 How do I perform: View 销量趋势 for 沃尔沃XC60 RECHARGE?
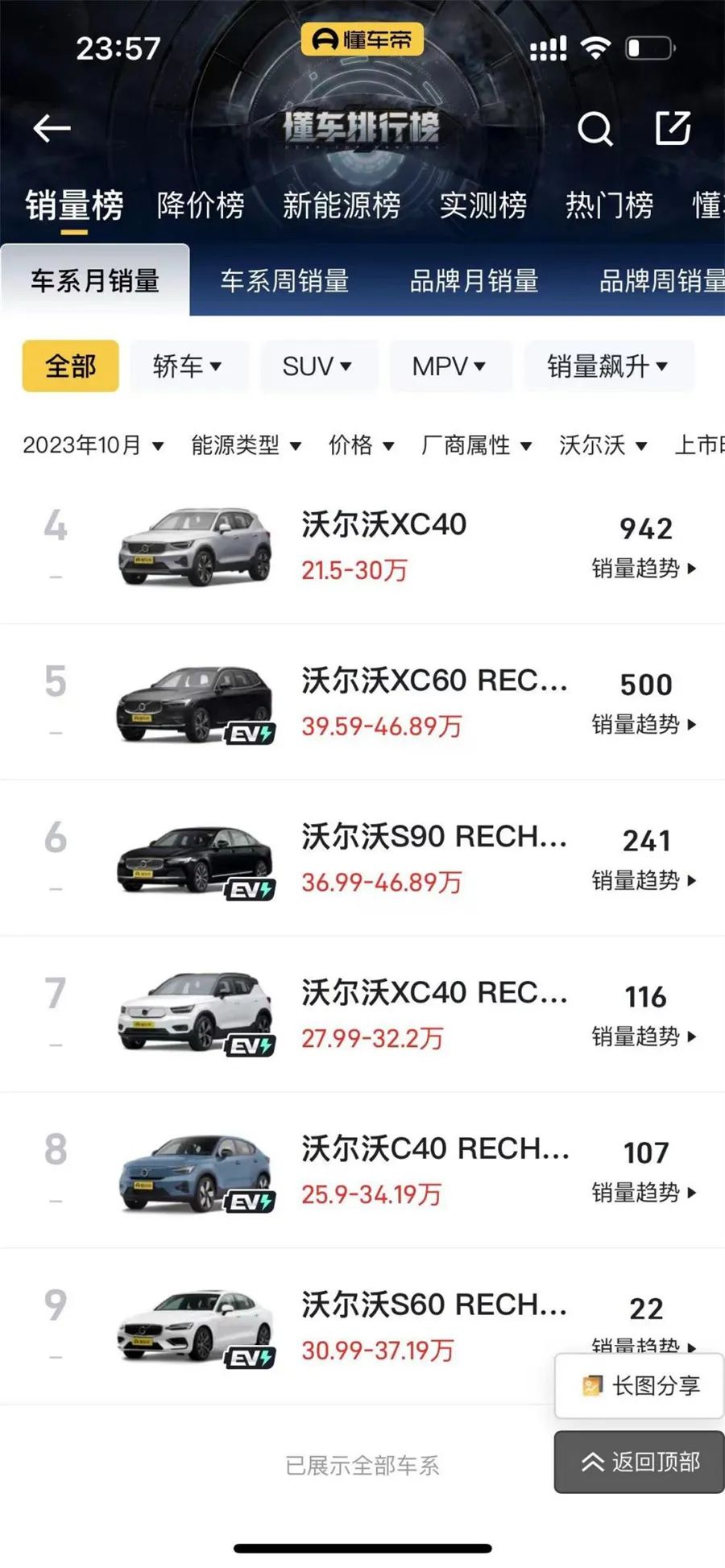644,725
